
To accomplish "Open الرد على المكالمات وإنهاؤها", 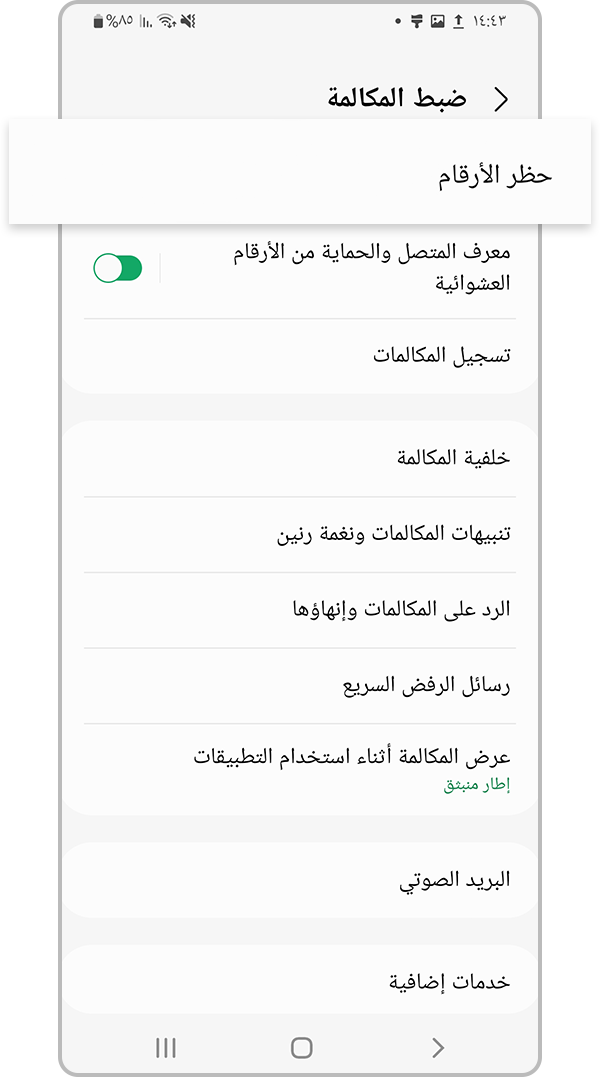I will (x=300, y=609).
